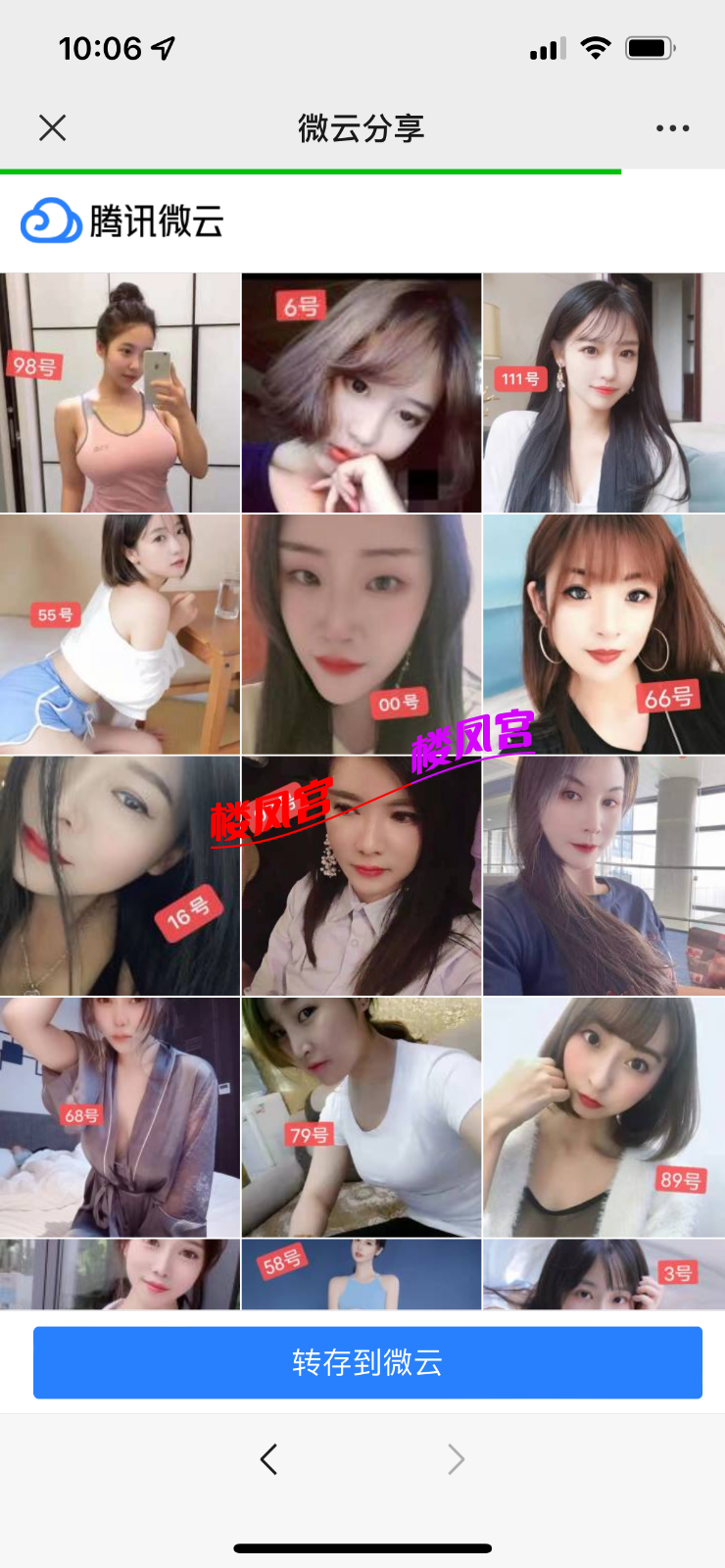Open the photo labeled 66号
Viewport: 725px width, 1568px height.
[604, 634]
